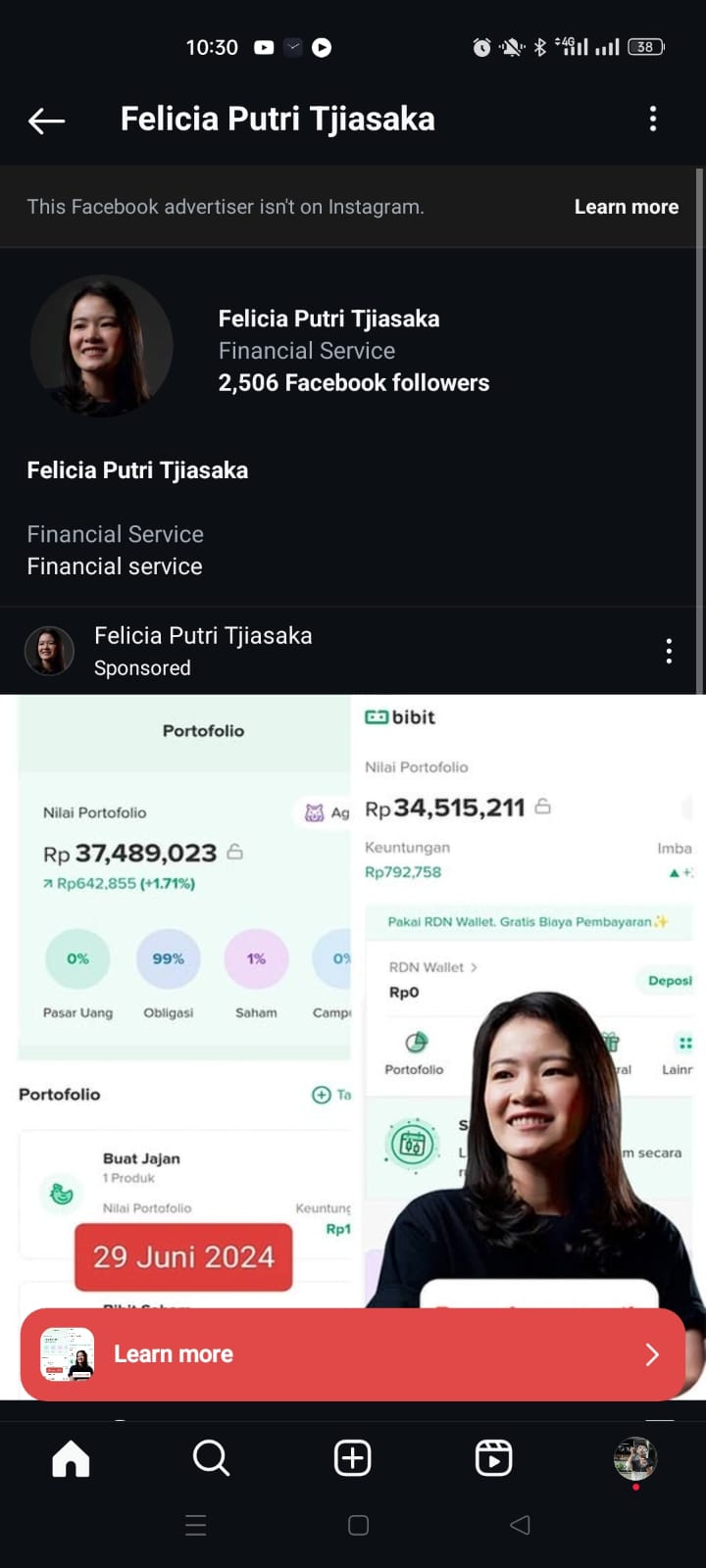
Task: View the small avatar on the sponsored post
Action: pos(49,652)
